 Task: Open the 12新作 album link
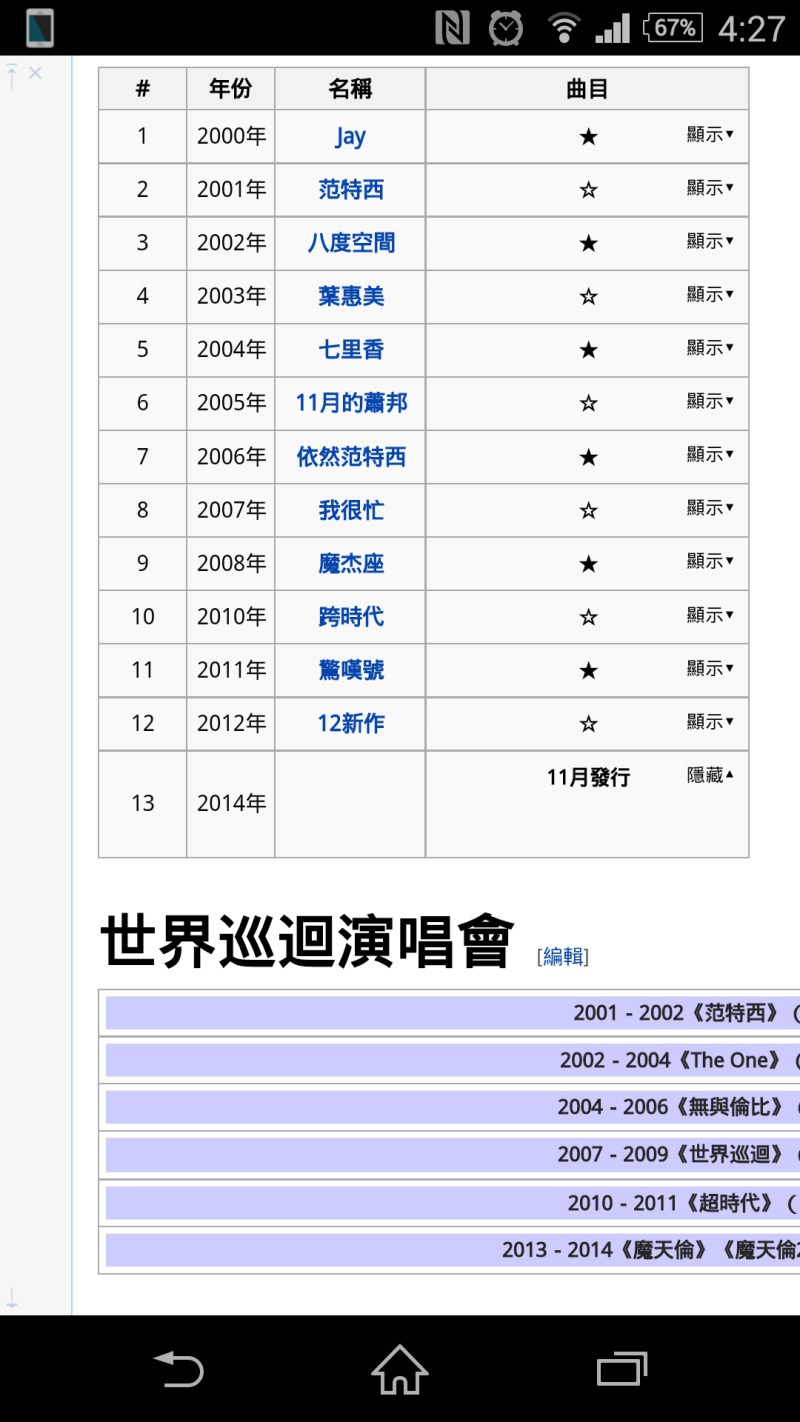point(350,723)
